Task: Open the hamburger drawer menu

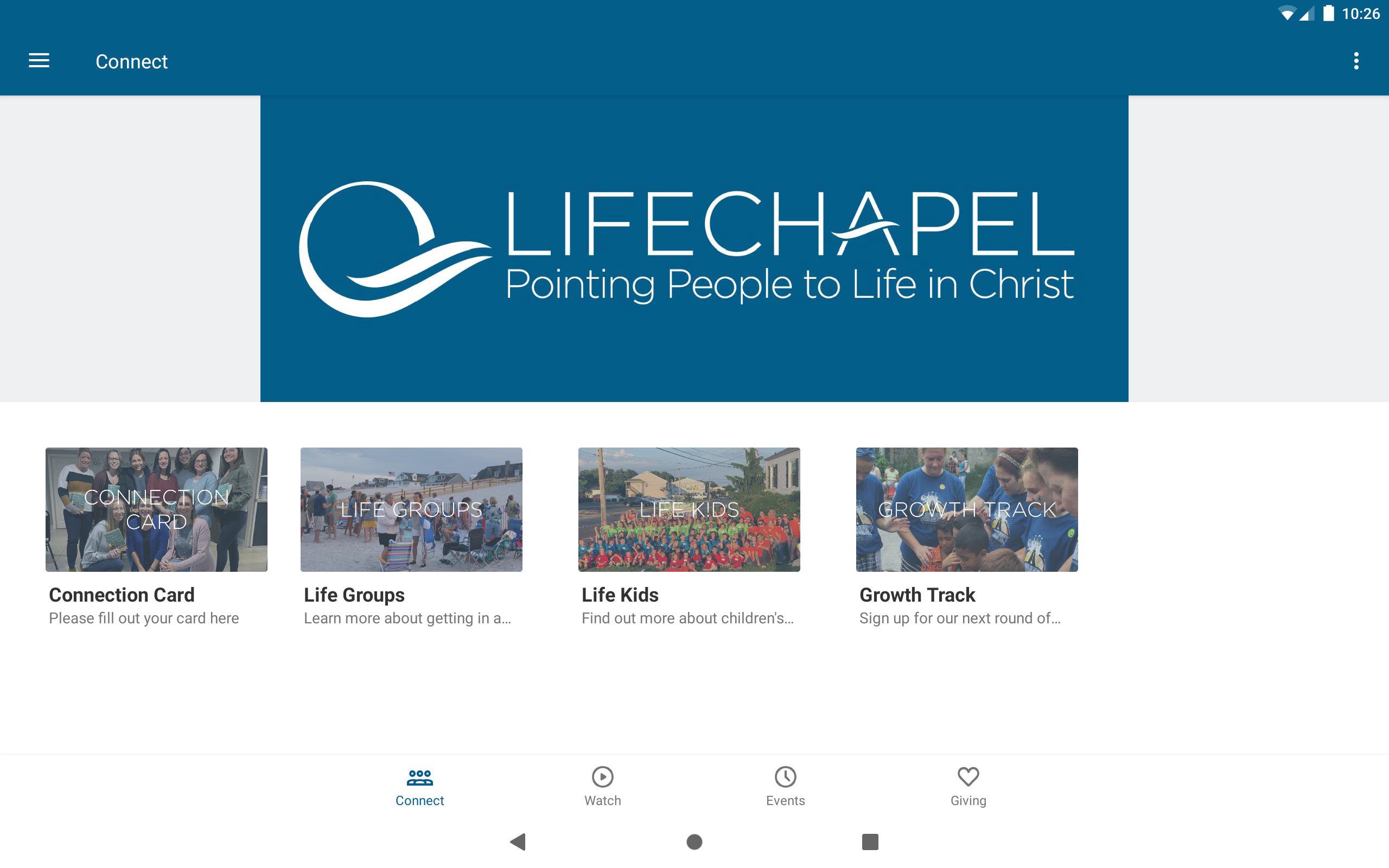Action: 39,61
